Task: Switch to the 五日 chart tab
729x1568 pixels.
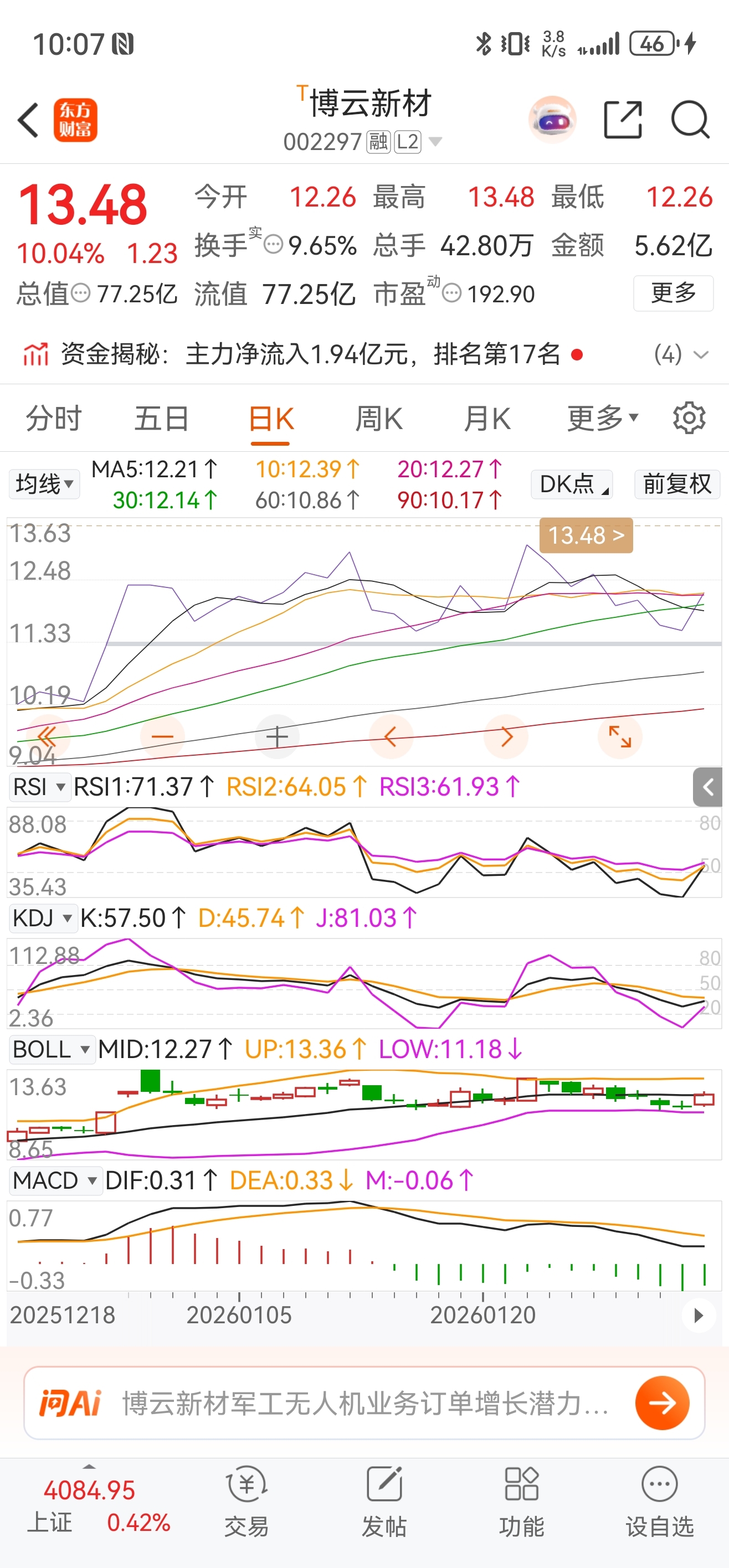Action: tap(161, 419)
